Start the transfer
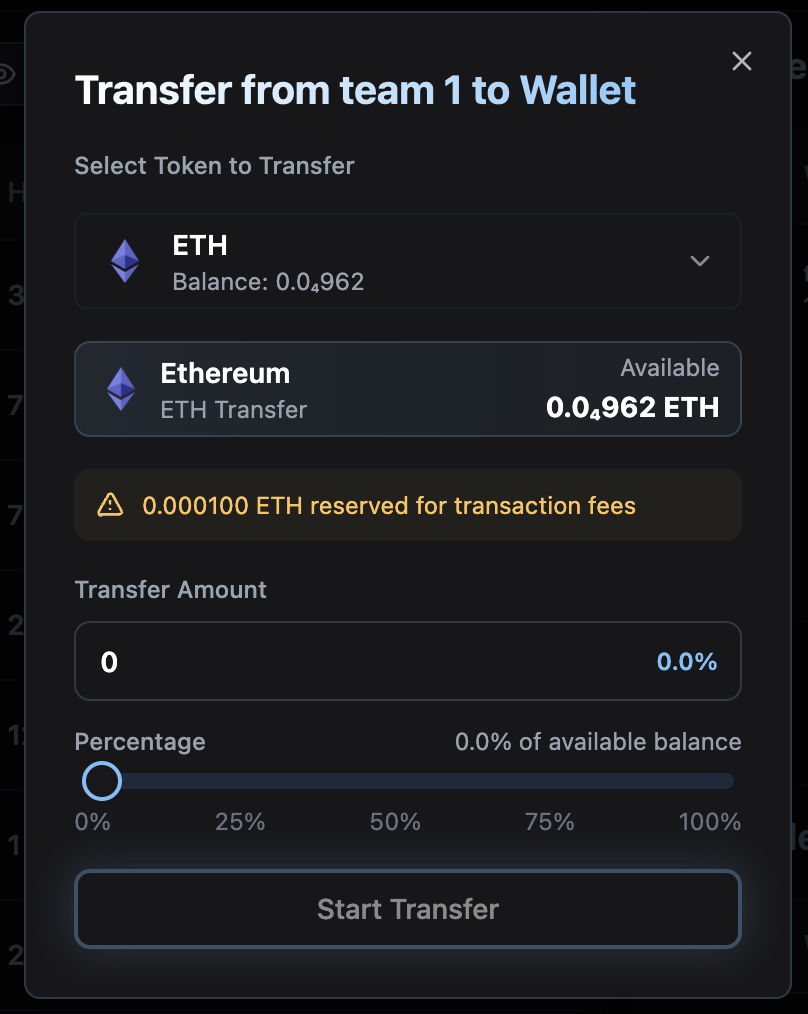Screen dimensions: 808x1014 click(x=407, y=909)
